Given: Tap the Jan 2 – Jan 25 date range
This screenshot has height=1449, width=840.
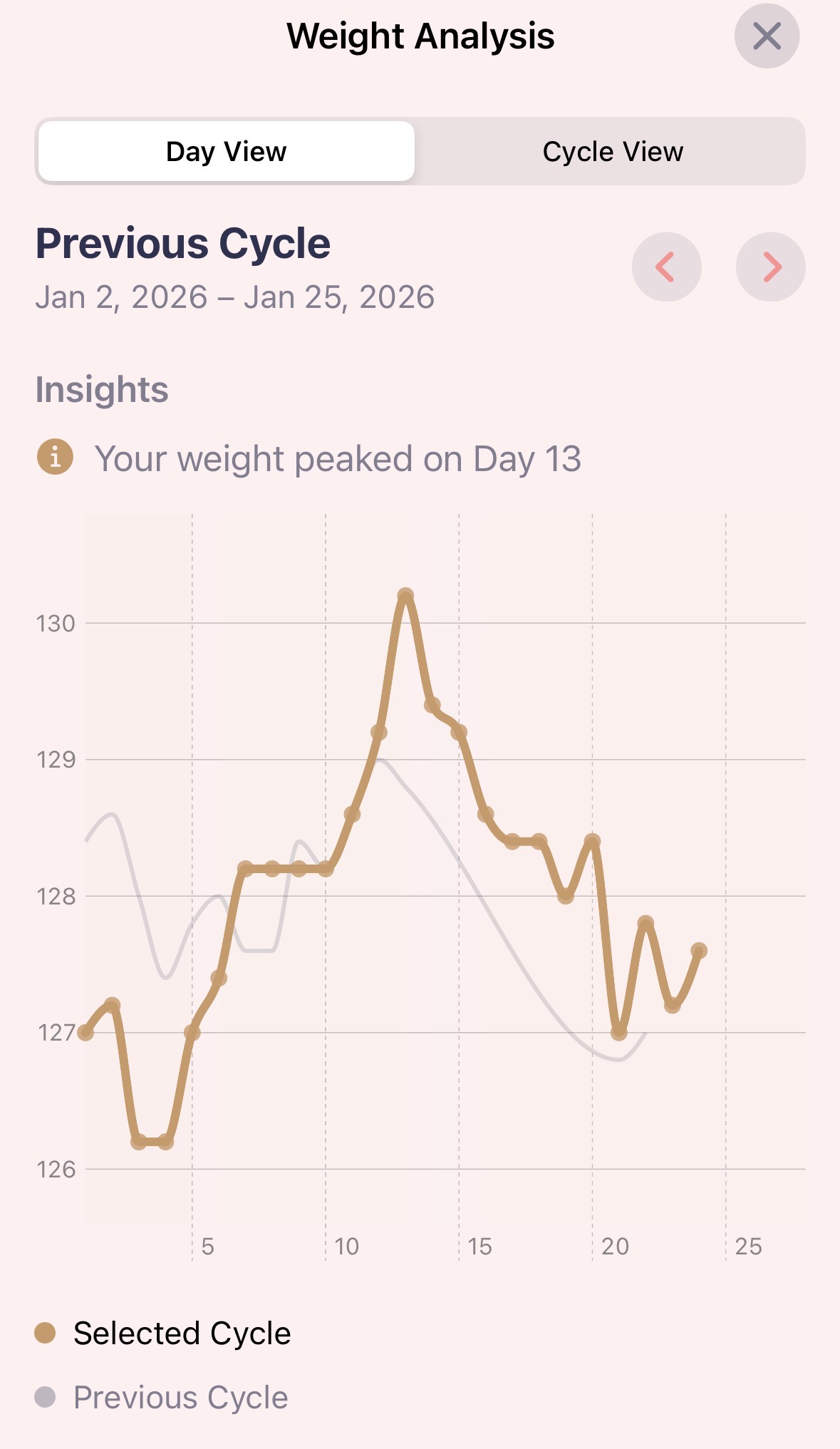Looking at the screenshot, I should pos(235,296).
